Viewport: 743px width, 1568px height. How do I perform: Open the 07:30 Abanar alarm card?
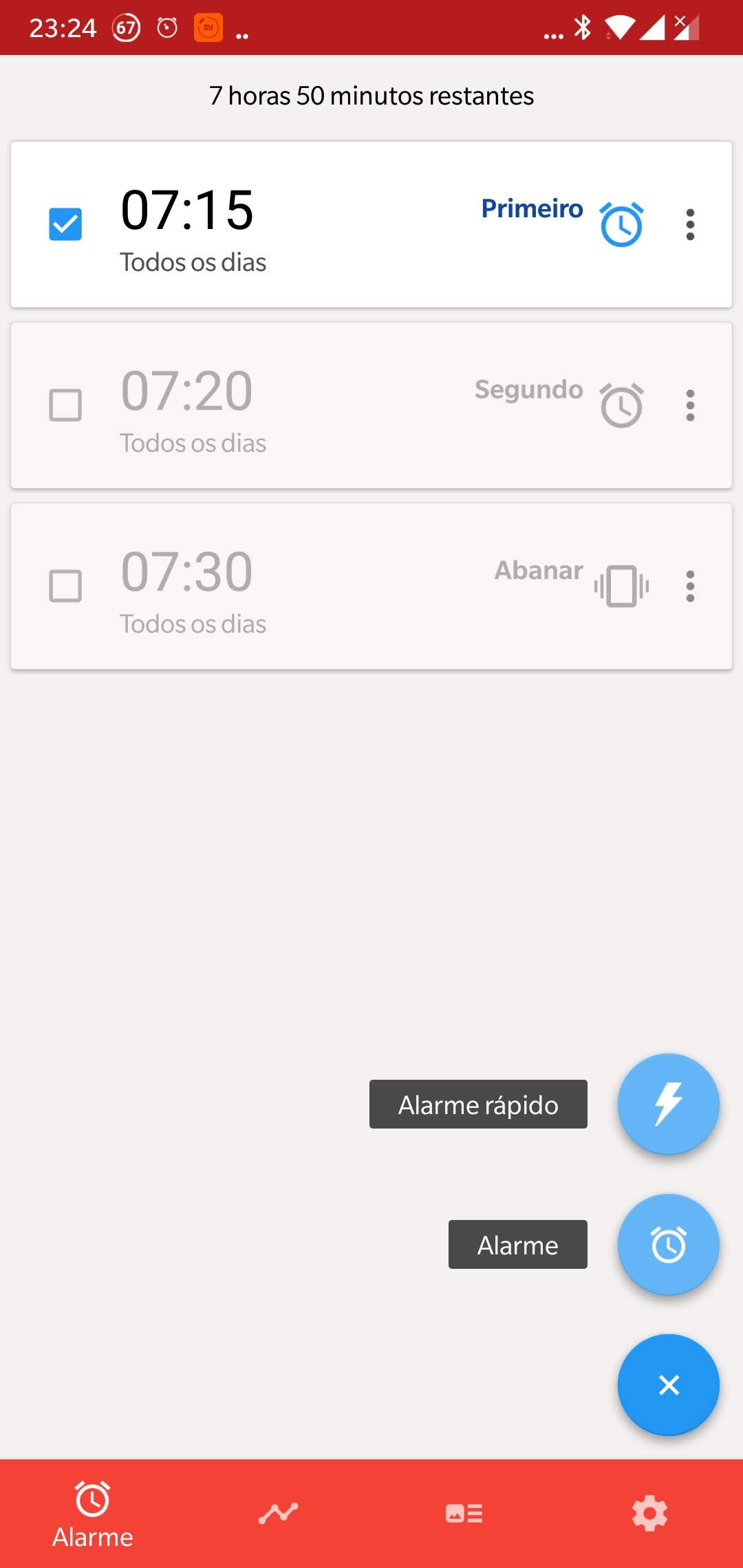click(x=344, y=586)
